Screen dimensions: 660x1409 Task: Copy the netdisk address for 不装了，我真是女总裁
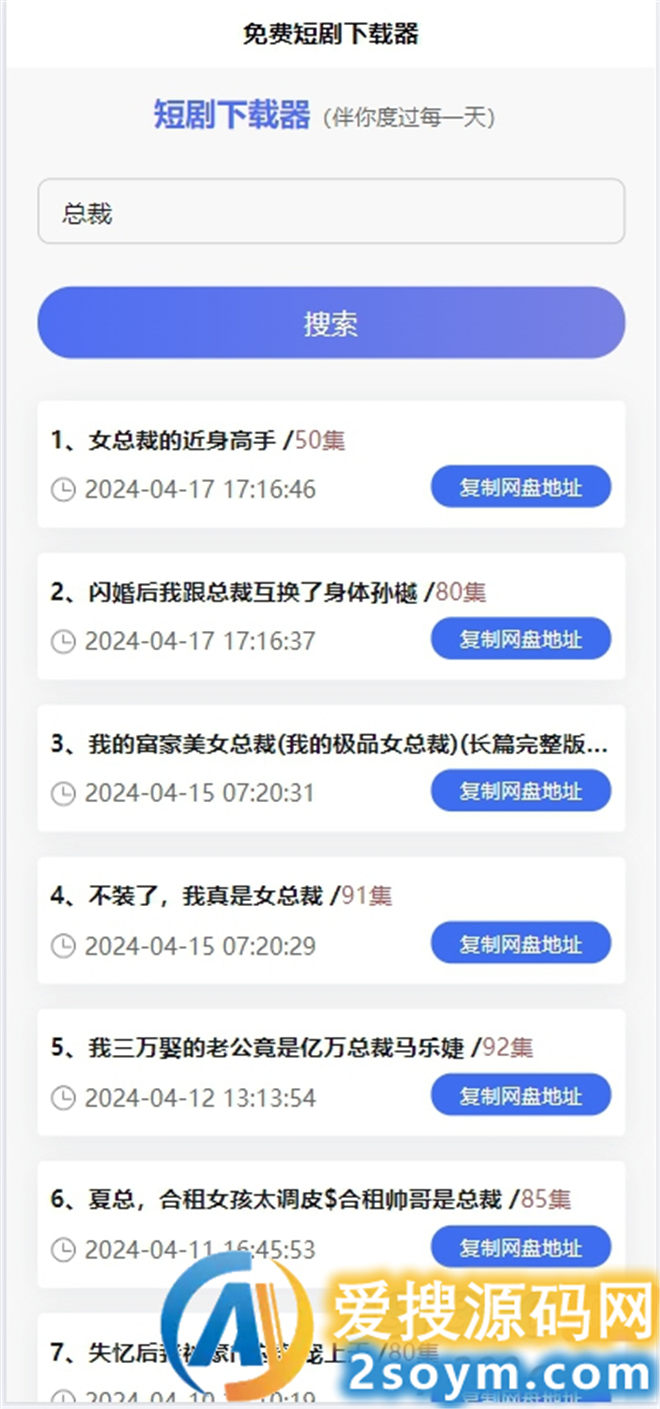(x=521, y=943)
